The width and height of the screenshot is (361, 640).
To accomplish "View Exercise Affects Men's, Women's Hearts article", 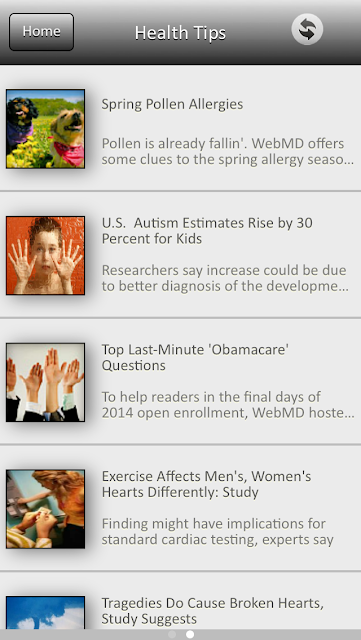I will (180, 508).
